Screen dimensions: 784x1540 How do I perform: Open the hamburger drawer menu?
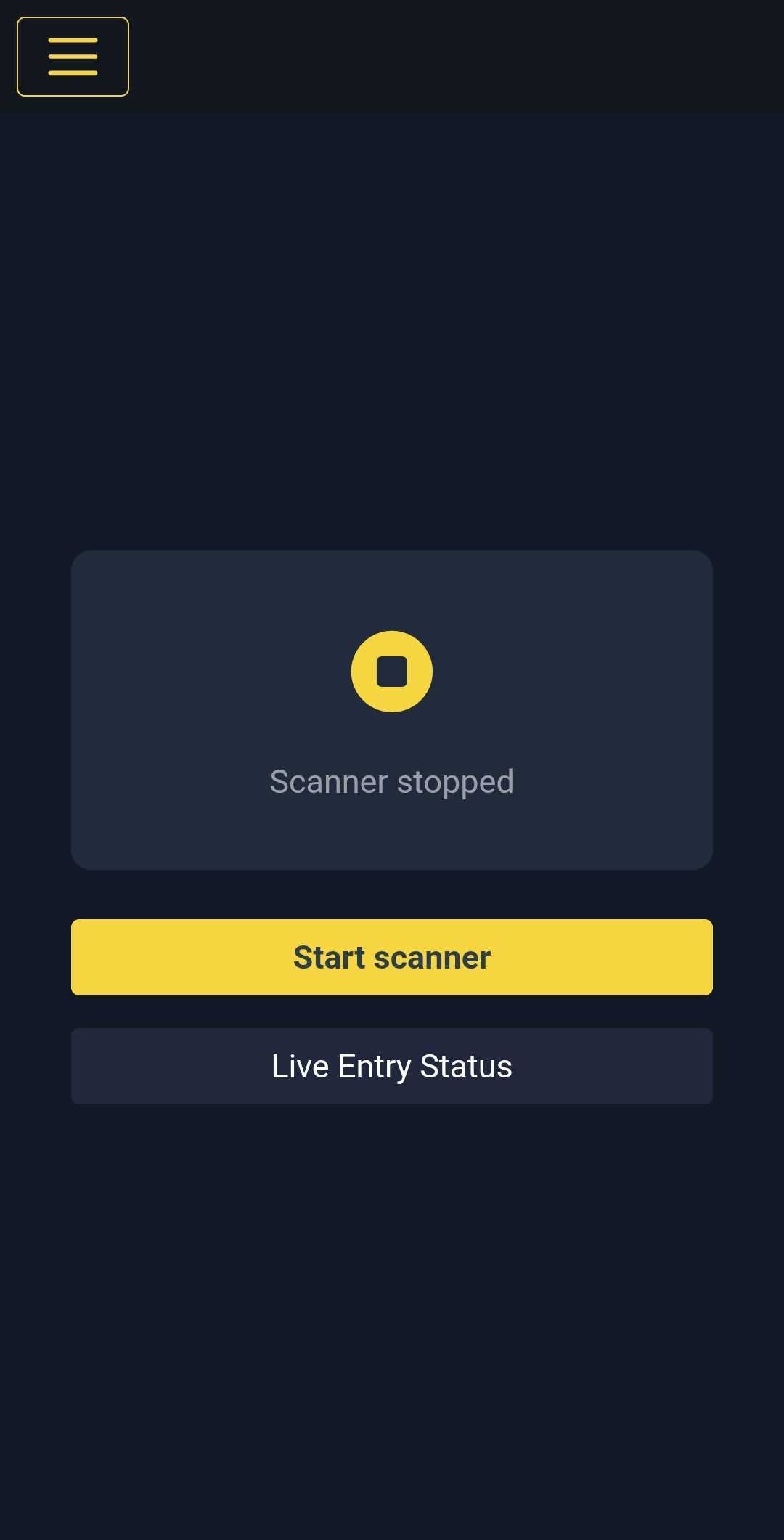coord(73,57)
